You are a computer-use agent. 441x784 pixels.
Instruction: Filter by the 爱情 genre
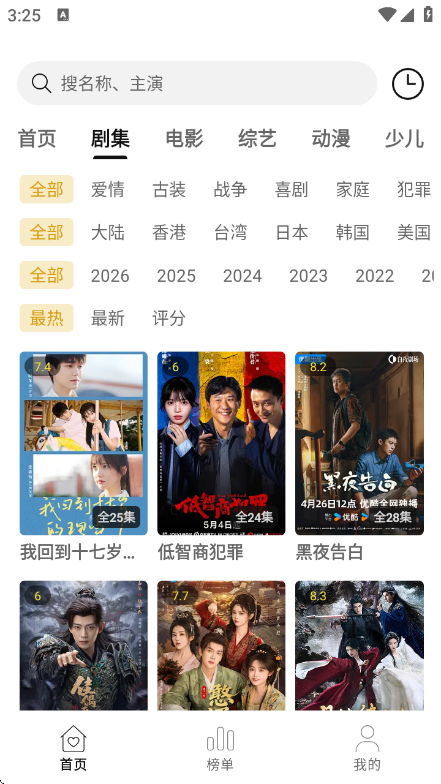pyautogui.click(x=108, y=190)
